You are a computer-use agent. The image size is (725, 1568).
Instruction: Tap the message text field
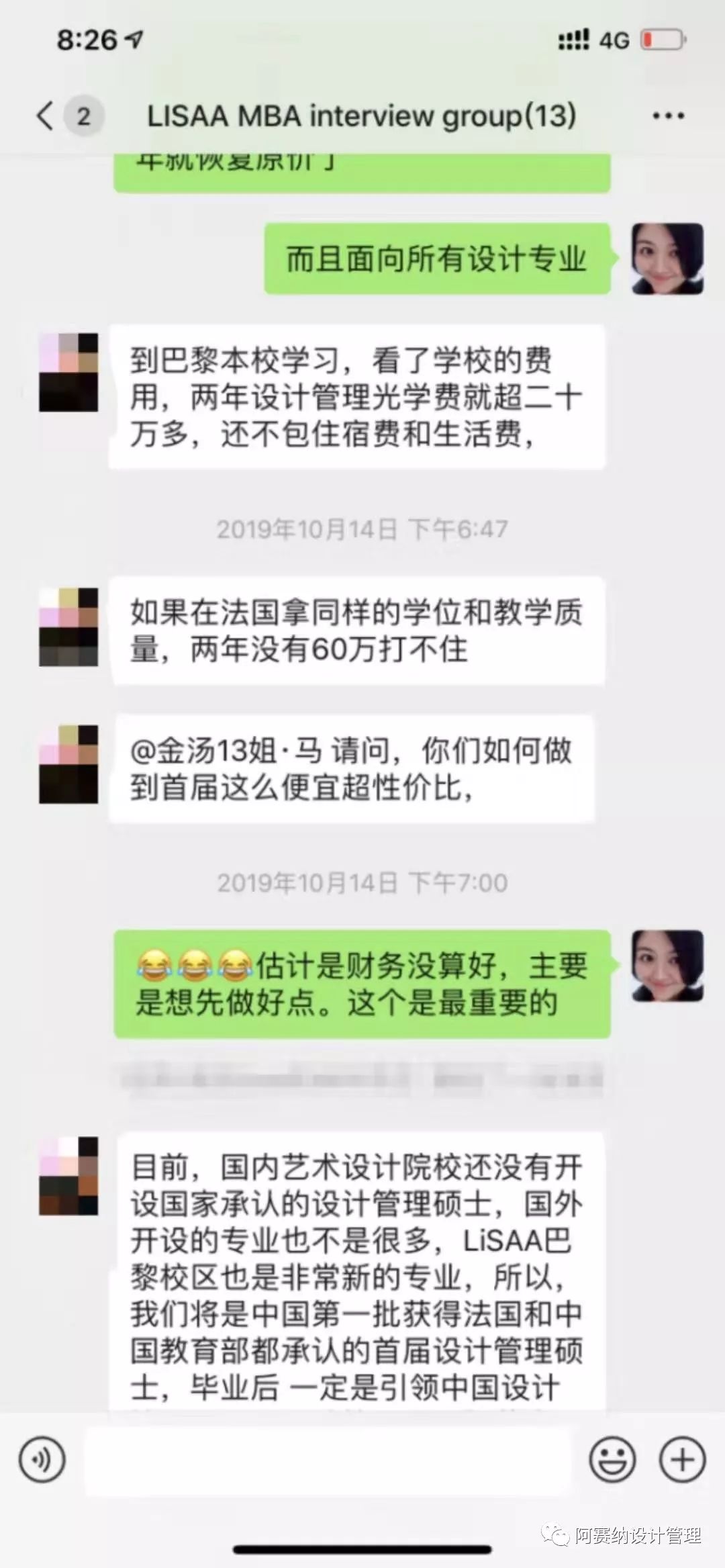(327, 1460)
